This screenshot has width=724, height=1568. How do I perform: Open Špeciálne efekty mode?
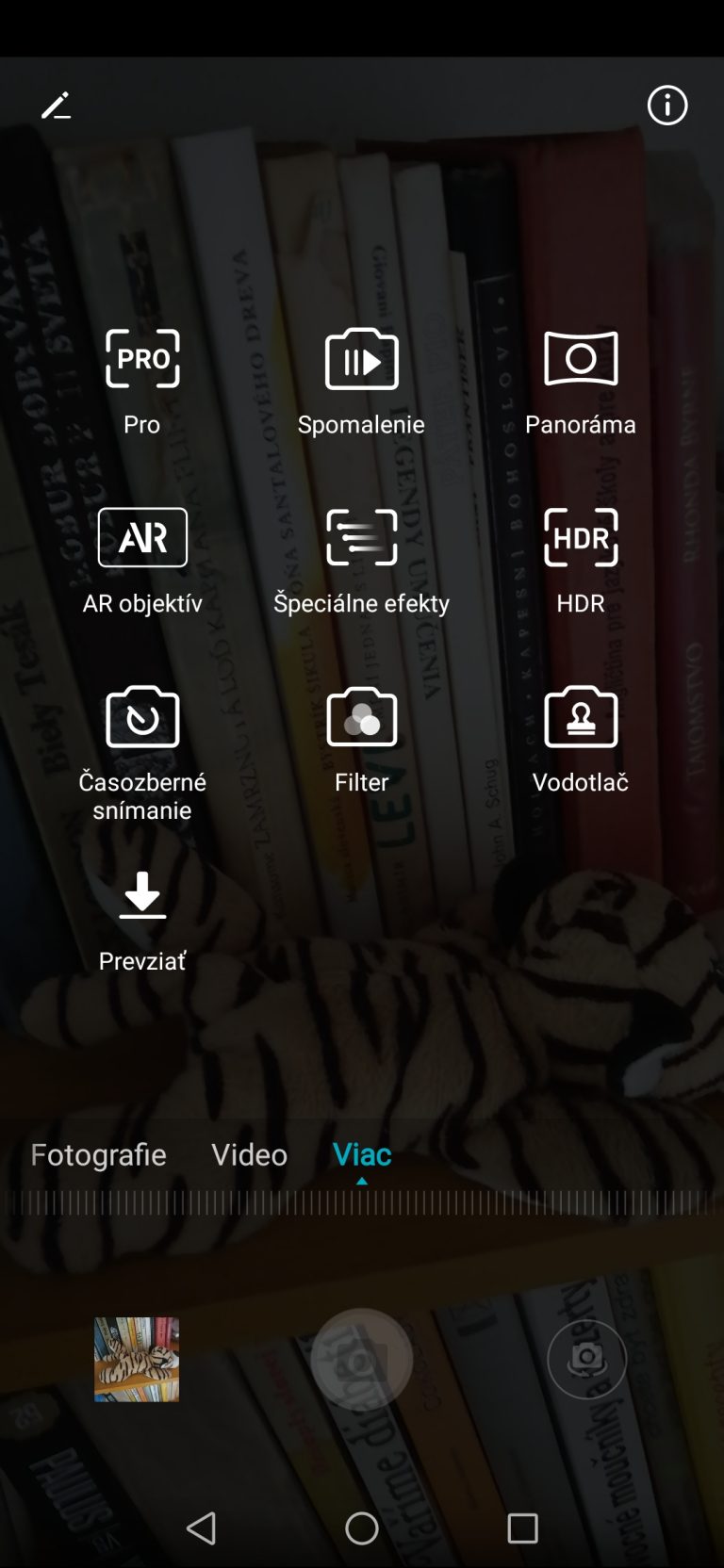(361, 562)
